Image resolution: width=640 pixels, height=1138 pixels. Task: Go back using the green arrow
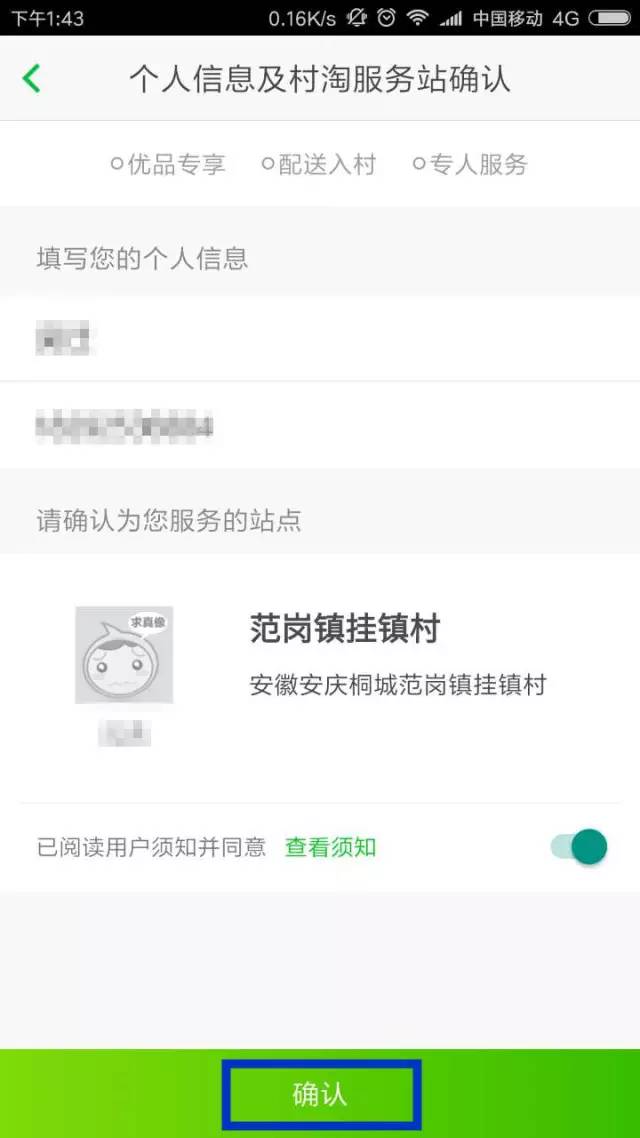pyautogui.click(x=32, y=79)
